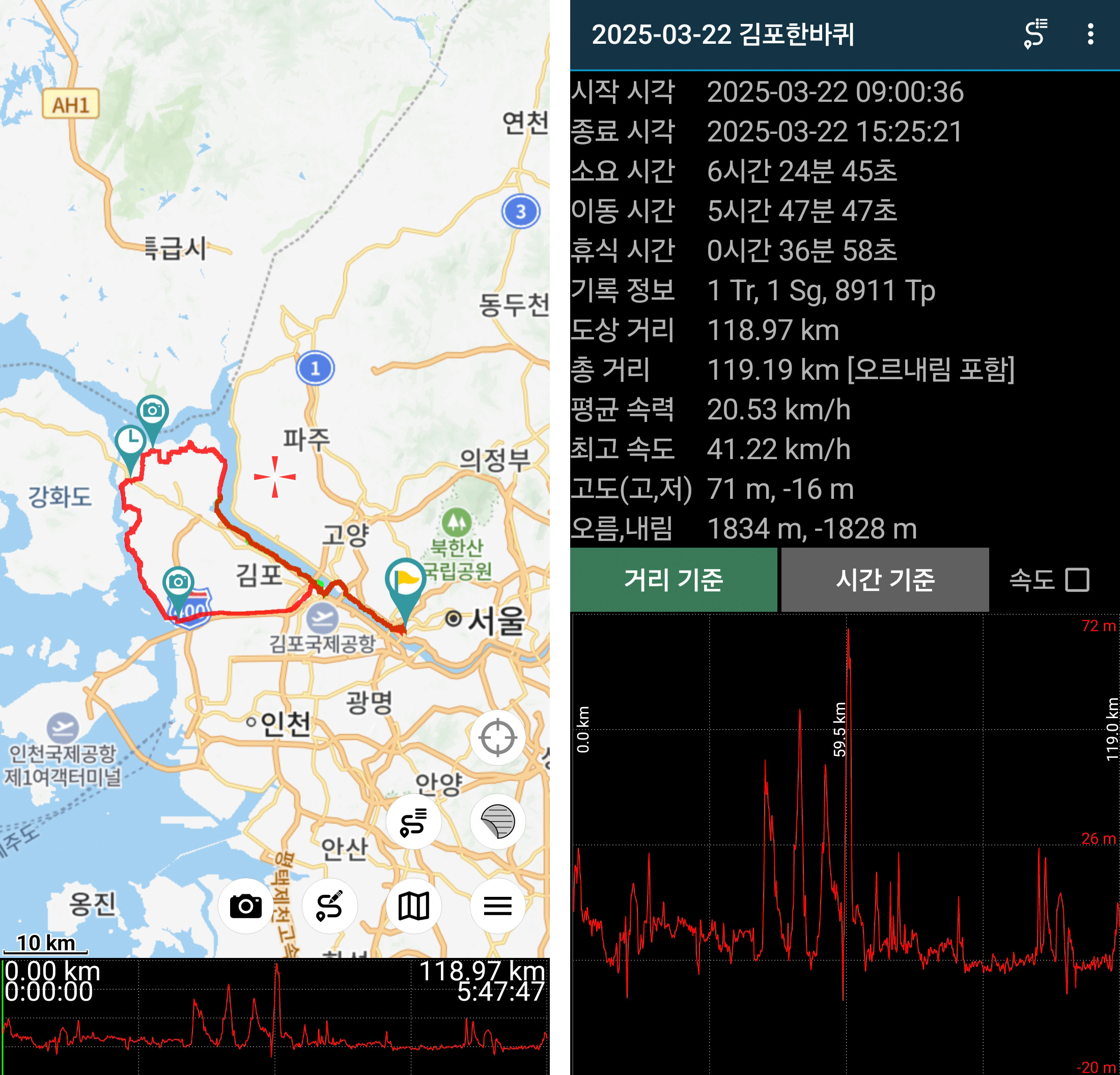Tap the track list icon beside the track title
The height and width of the screenshot is (1075, 1120).
pos(1035,34)
